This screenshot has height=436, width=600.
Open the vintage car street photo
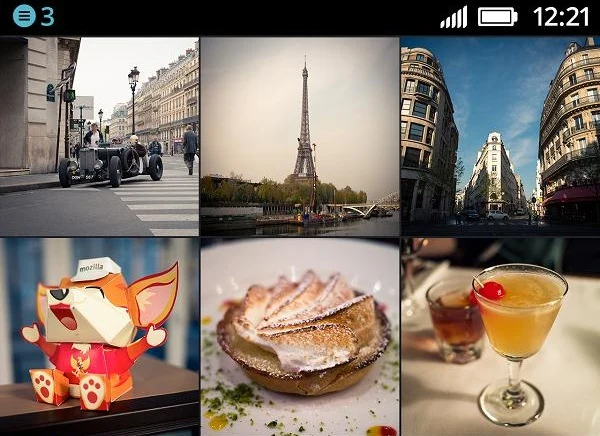[99, 136]
